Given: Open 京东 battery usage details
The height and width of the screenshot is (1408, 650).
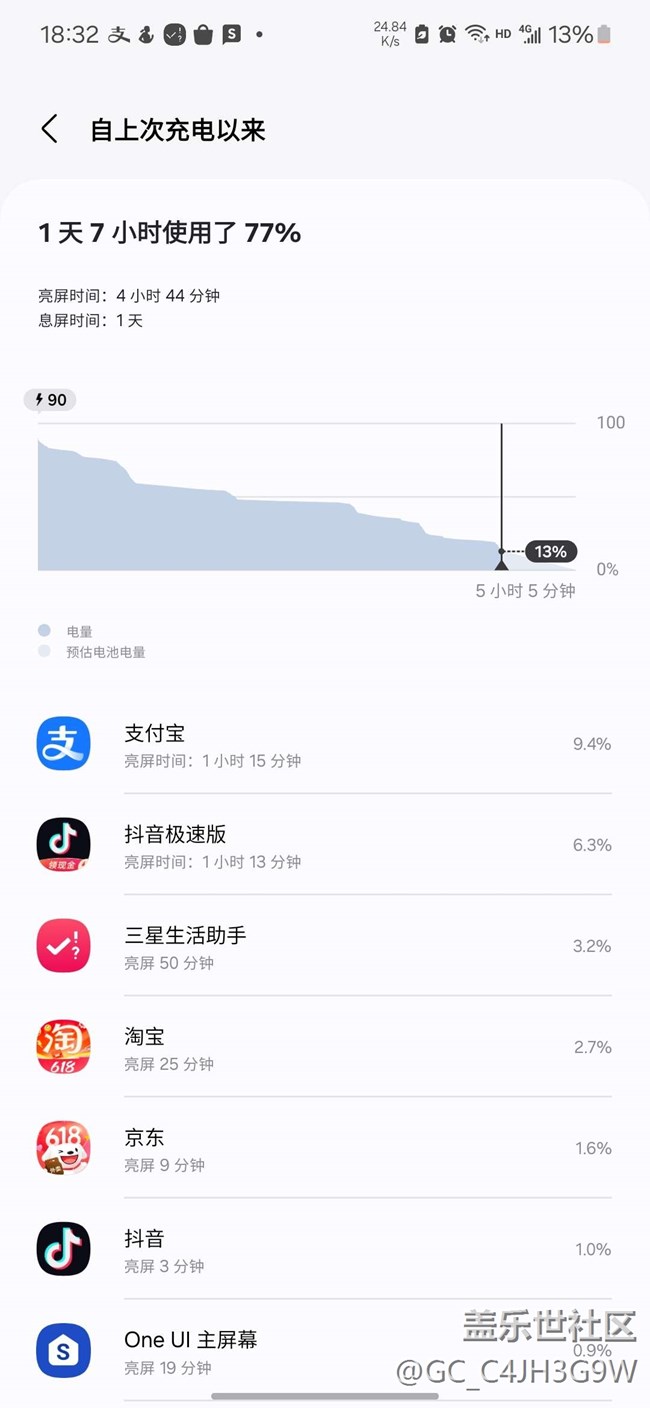Looking at the screenshot, I should pyautogui.click(x=325, y=1148).
